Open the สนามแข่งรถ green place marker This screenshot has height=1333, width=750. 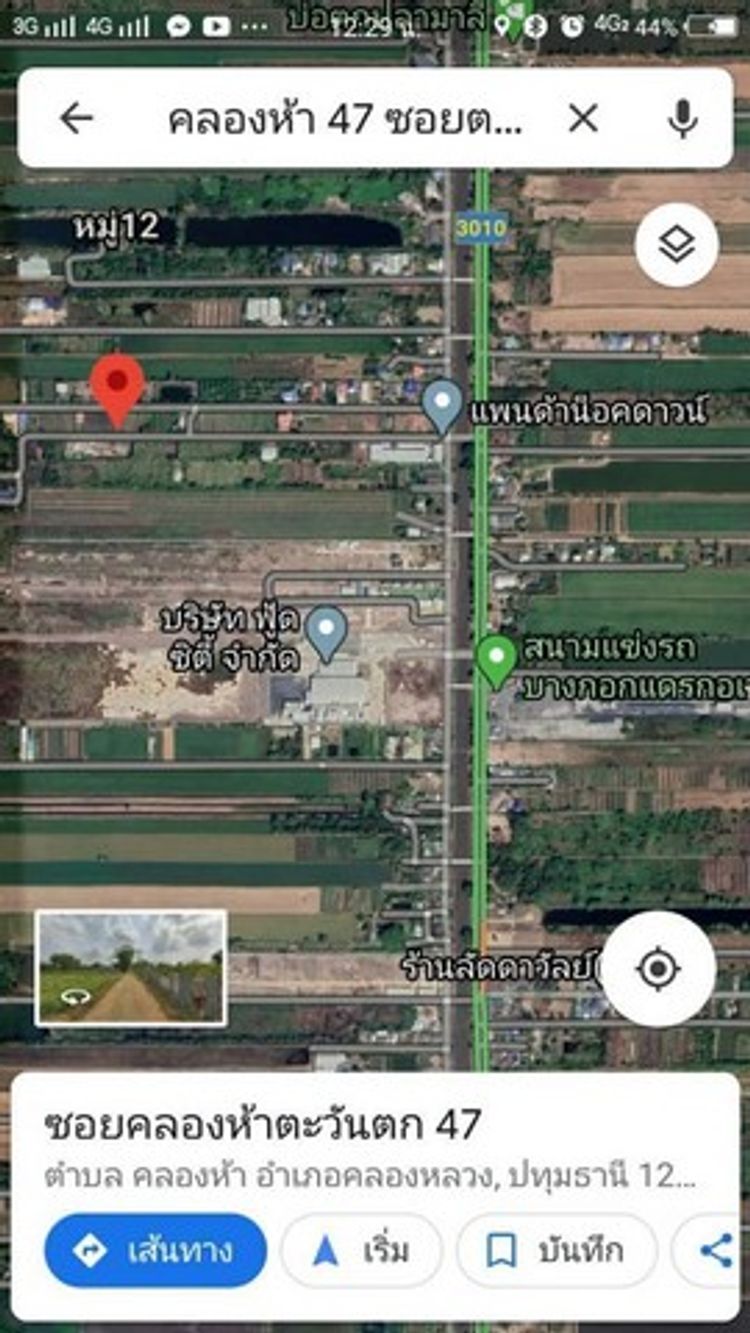click(x=497, y=659)
